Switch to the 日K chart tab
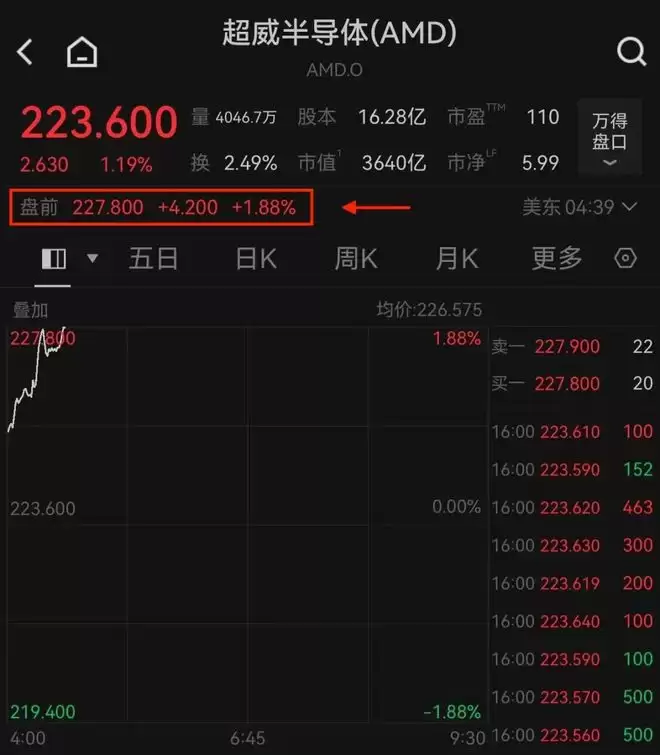660x755 pixels. point(255,259)
